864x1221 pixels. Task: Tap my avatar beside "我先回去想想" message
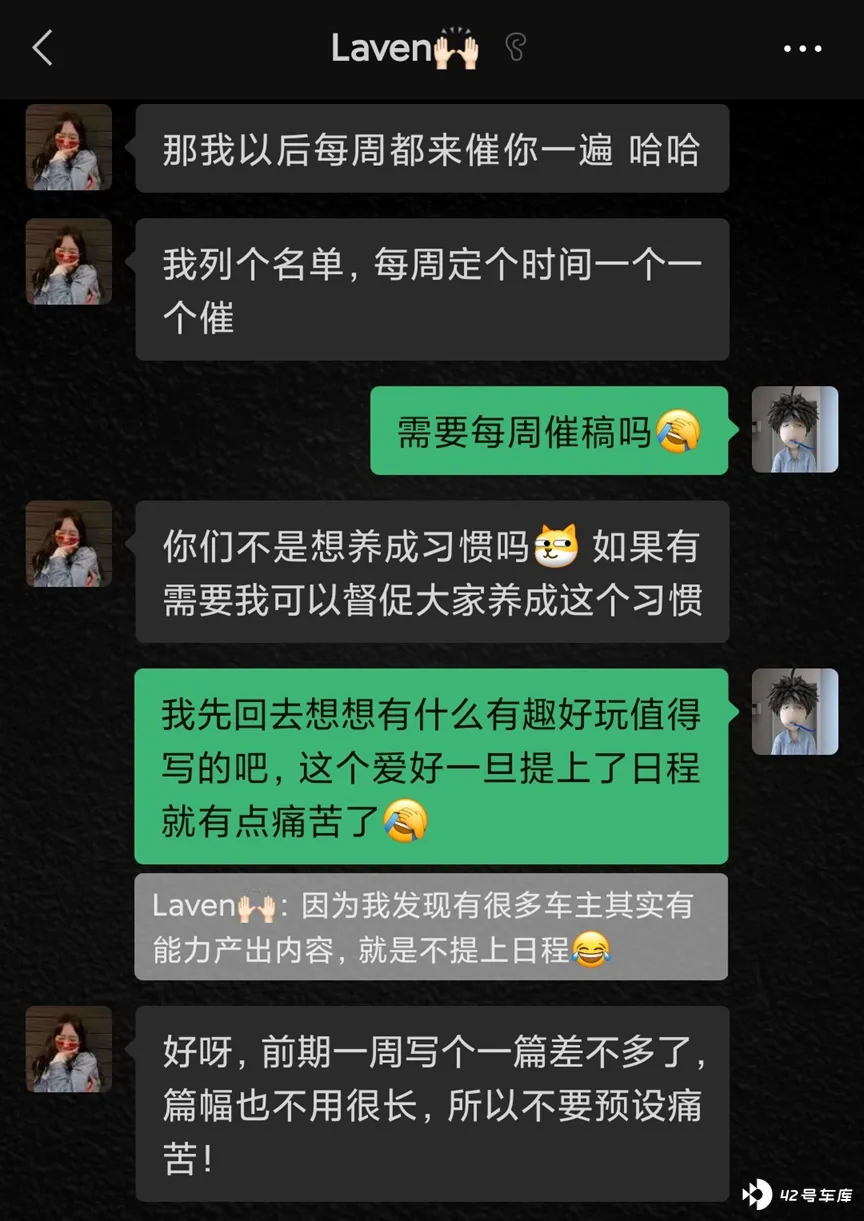point(795,711)
